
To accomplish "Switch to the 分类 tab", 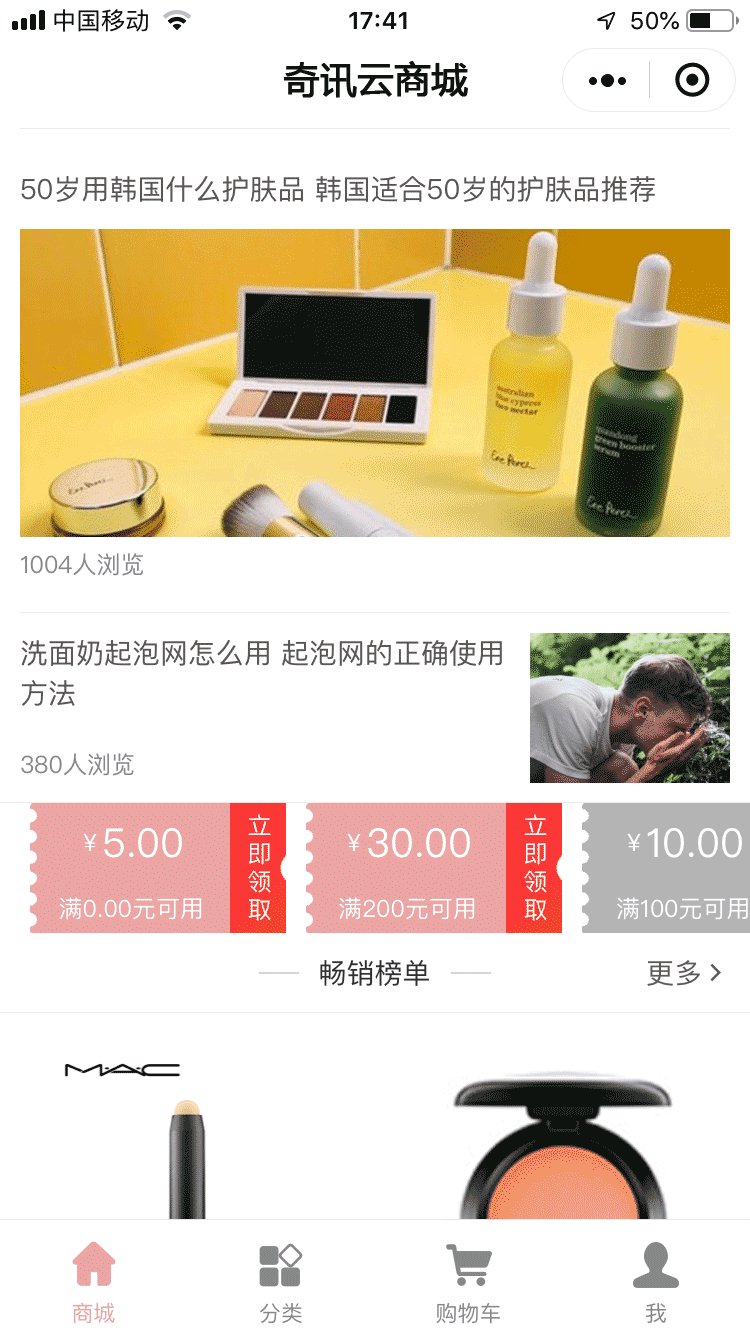I will 280,1282.
